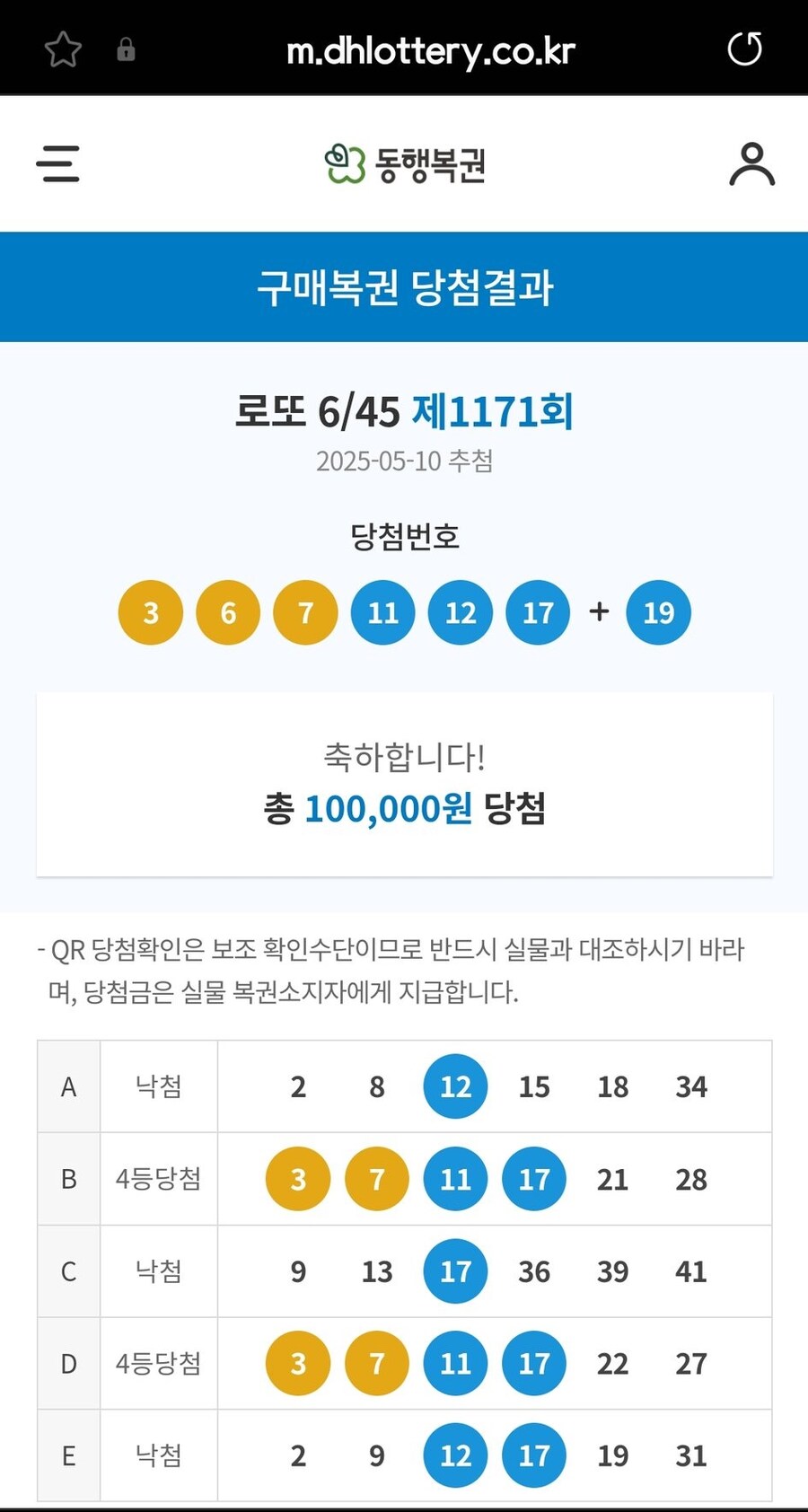Select the 당첨번호 heading

coord(404,536)
